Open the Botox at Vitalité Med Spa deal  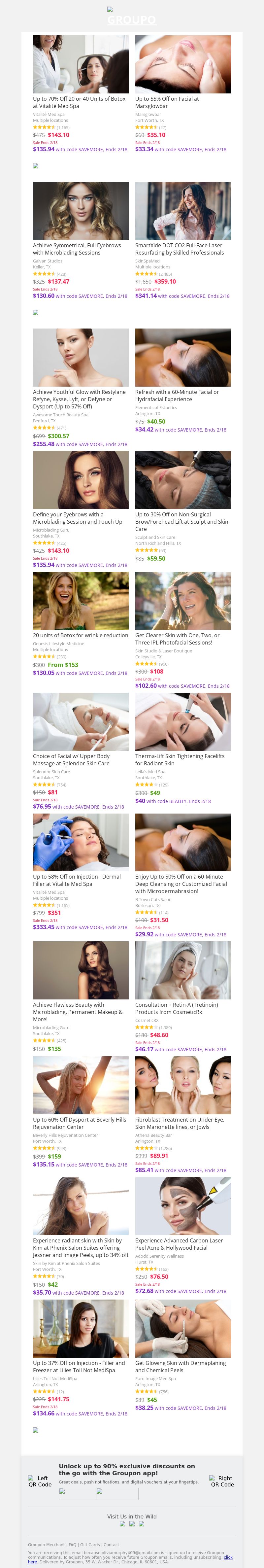(x=80, y=102)
